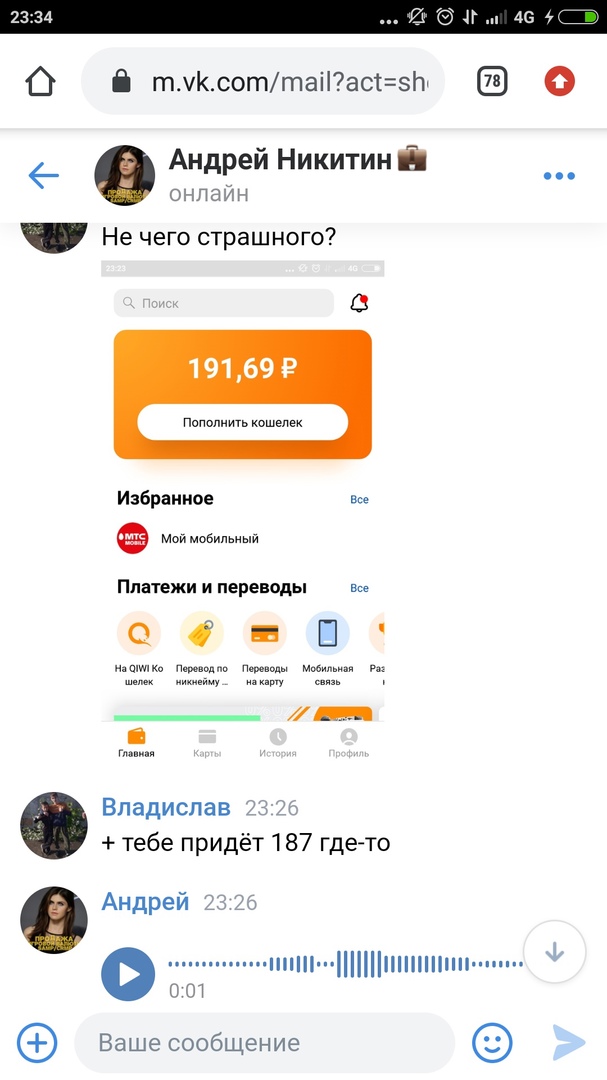The width and height of the screenshot is (607, 1080).
Task: Open Владислав's profile by his name
Action: click(x=166, y=807)
